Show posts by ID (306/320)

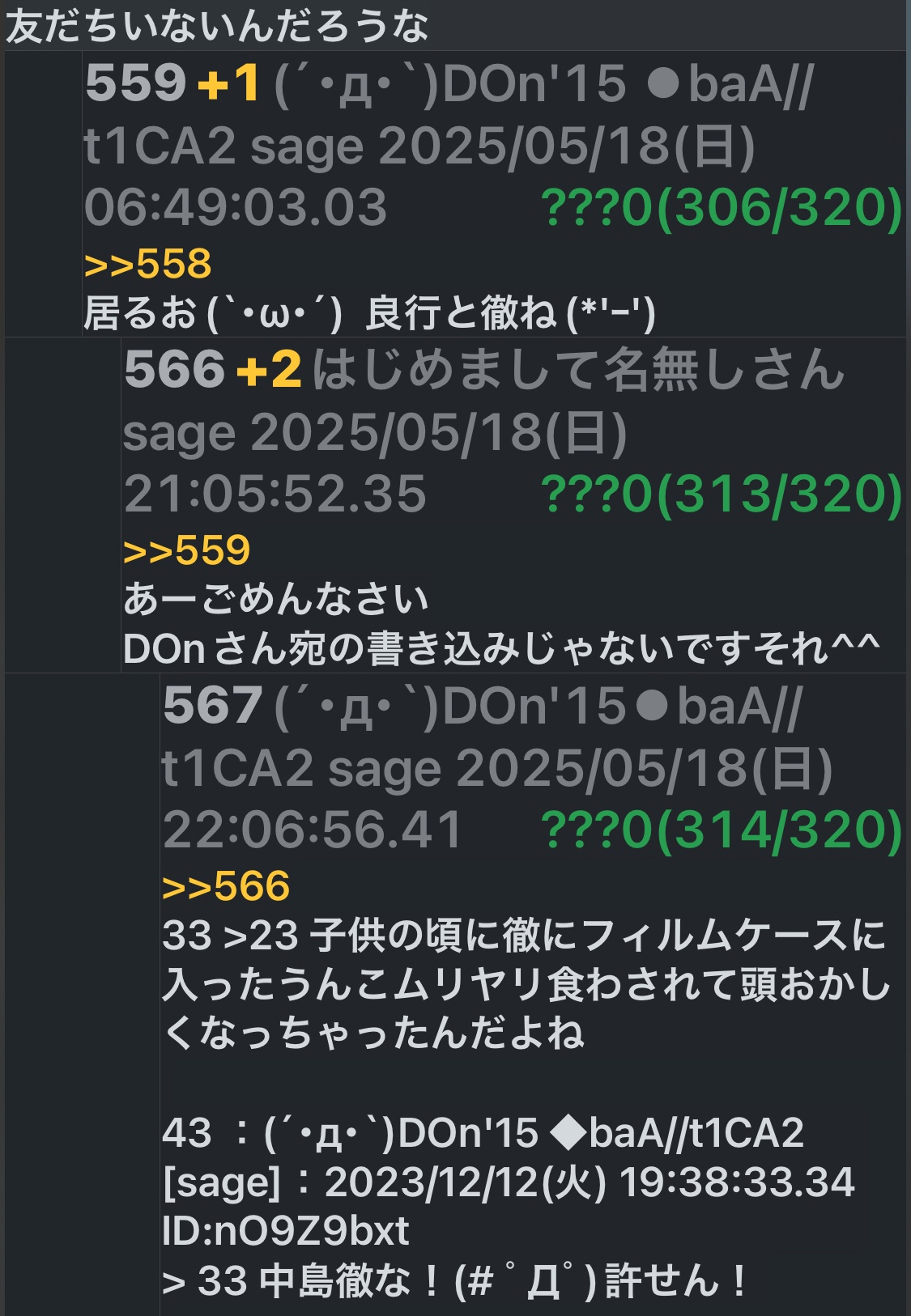721,208
